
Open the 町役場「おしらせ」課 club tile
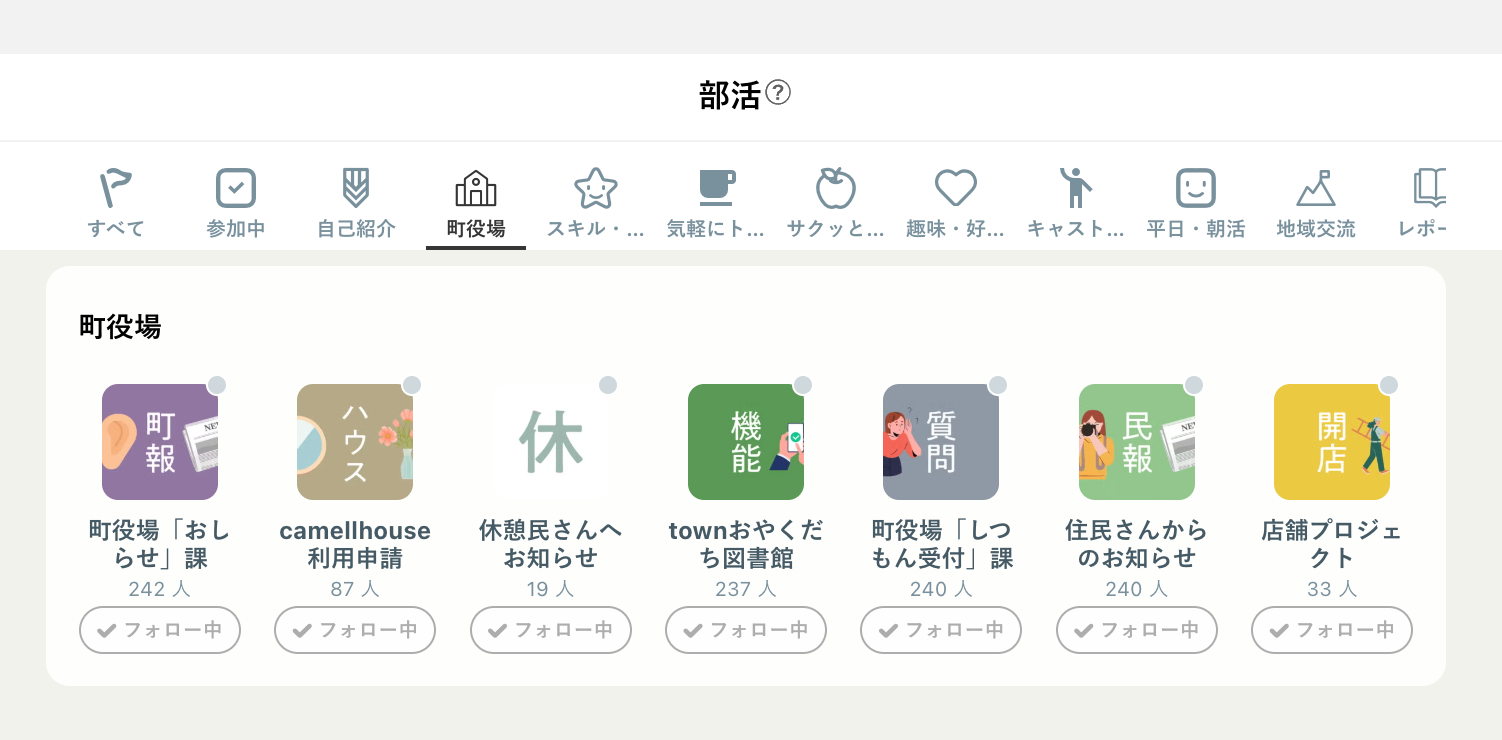click(x=160, y=442)
